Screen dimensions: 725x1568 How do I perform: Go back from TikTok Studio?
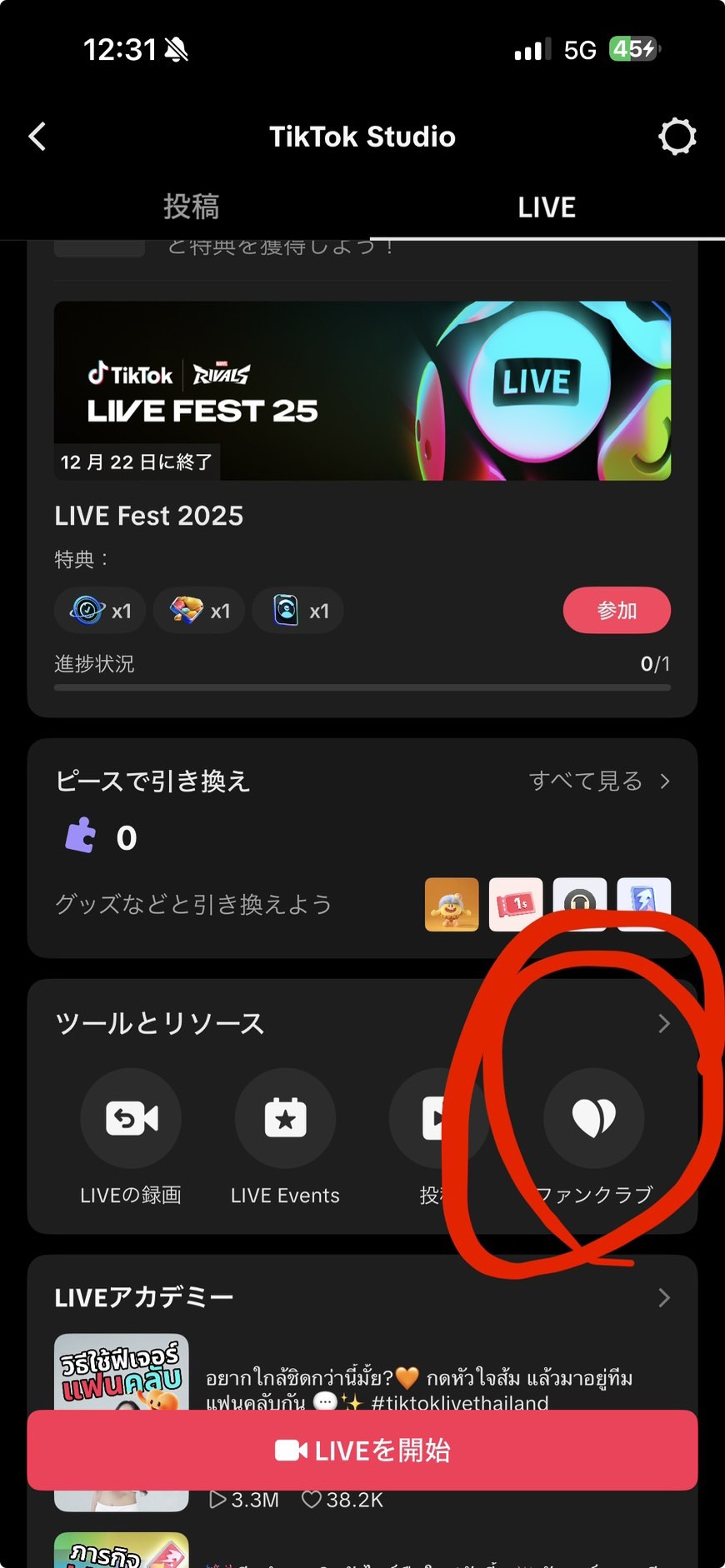point(37,137)
